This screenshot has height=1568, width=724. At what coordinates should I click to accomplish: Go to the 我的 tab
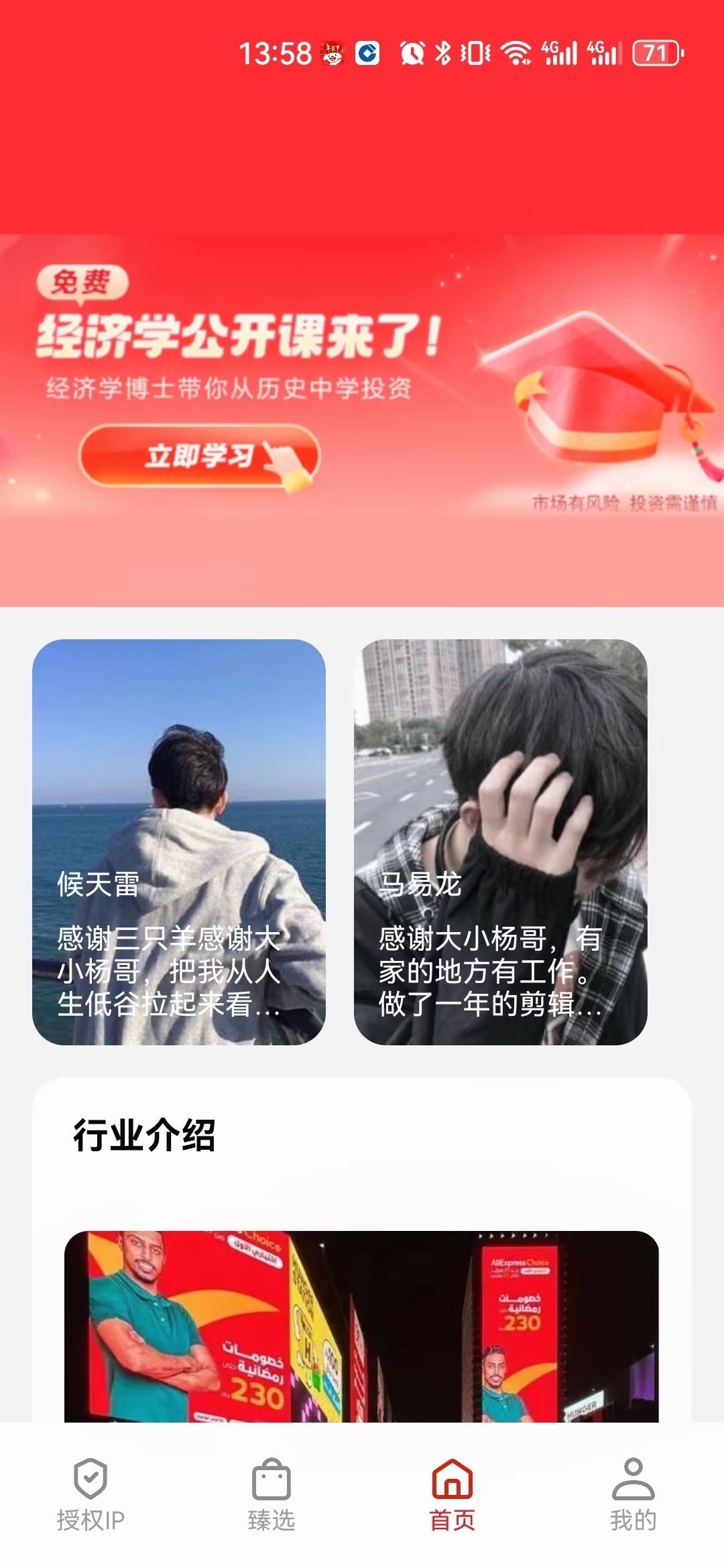click(633, 1494)
